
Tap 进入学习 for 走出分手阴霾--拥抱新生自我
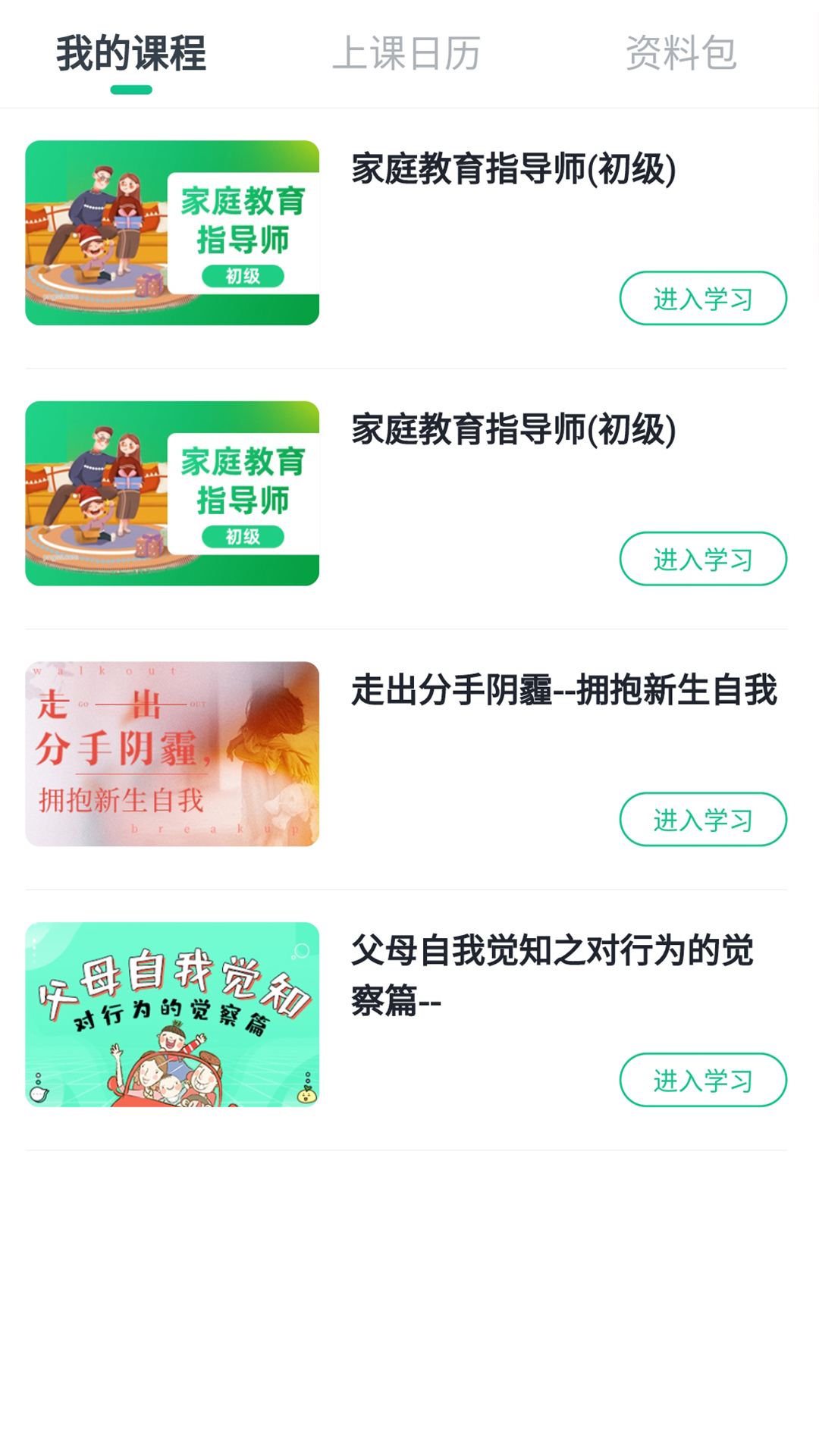[702, 819]
